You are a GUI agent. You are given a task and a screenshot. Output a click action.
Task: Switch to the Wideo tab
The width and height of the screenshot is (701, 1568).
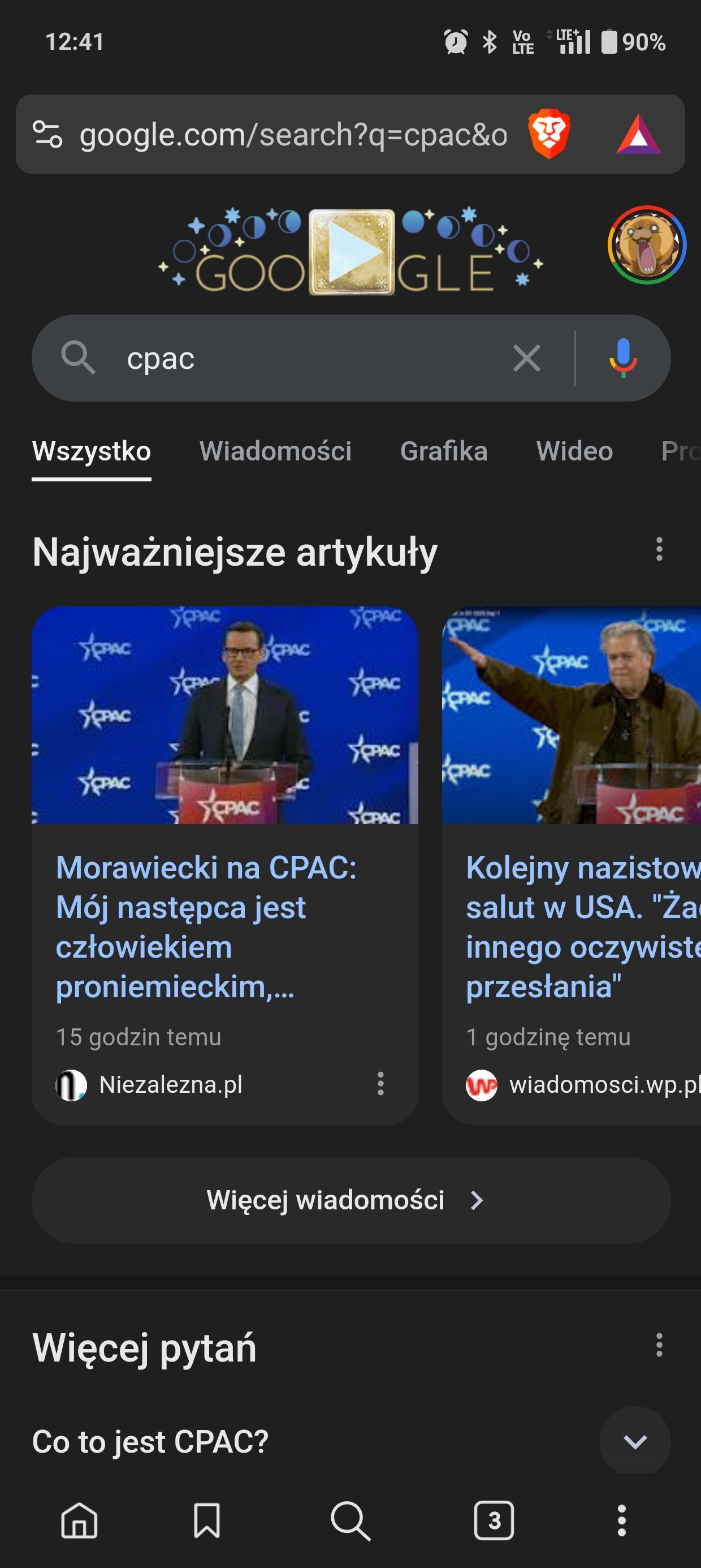(x=574, y=451)
